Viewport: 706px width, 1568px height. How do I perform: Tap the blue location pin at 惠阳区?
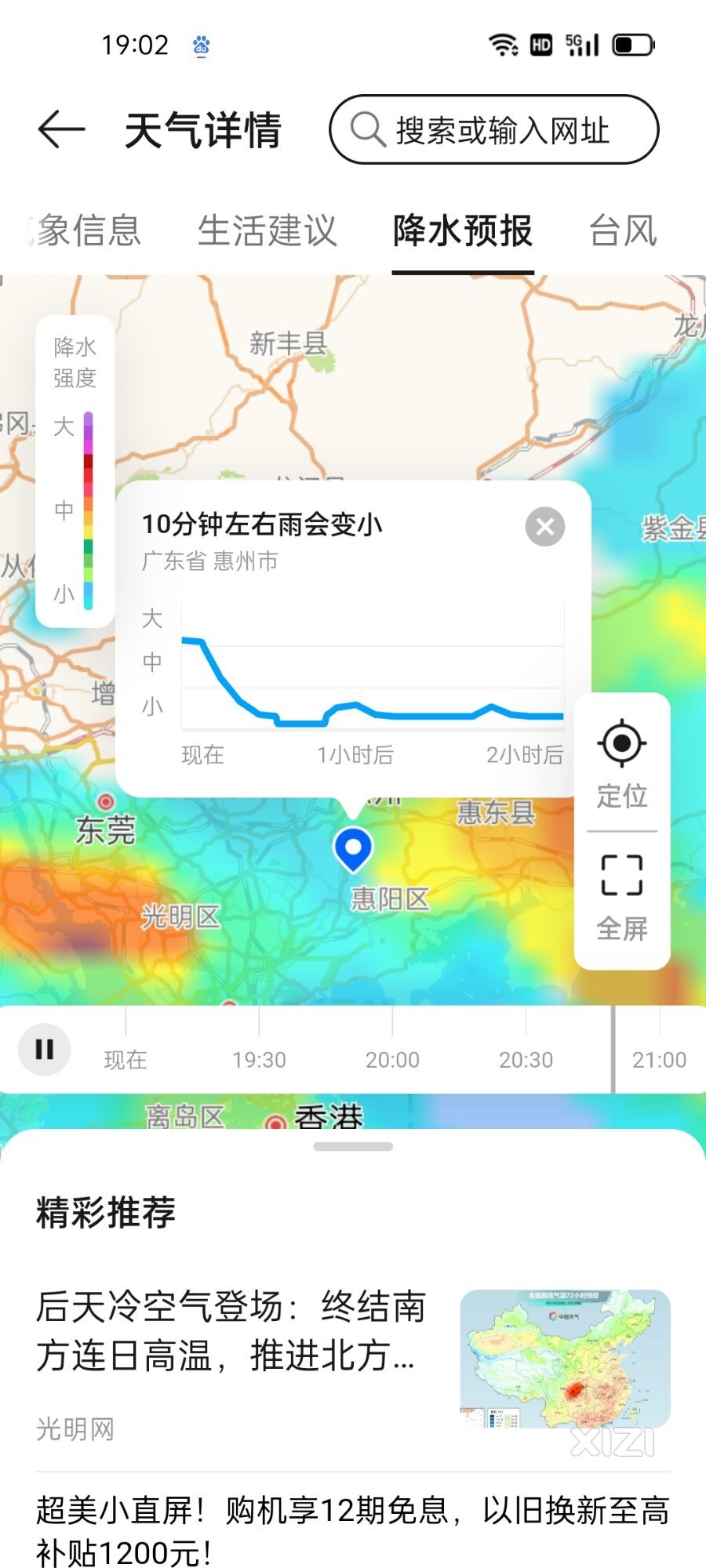point(353,848)
